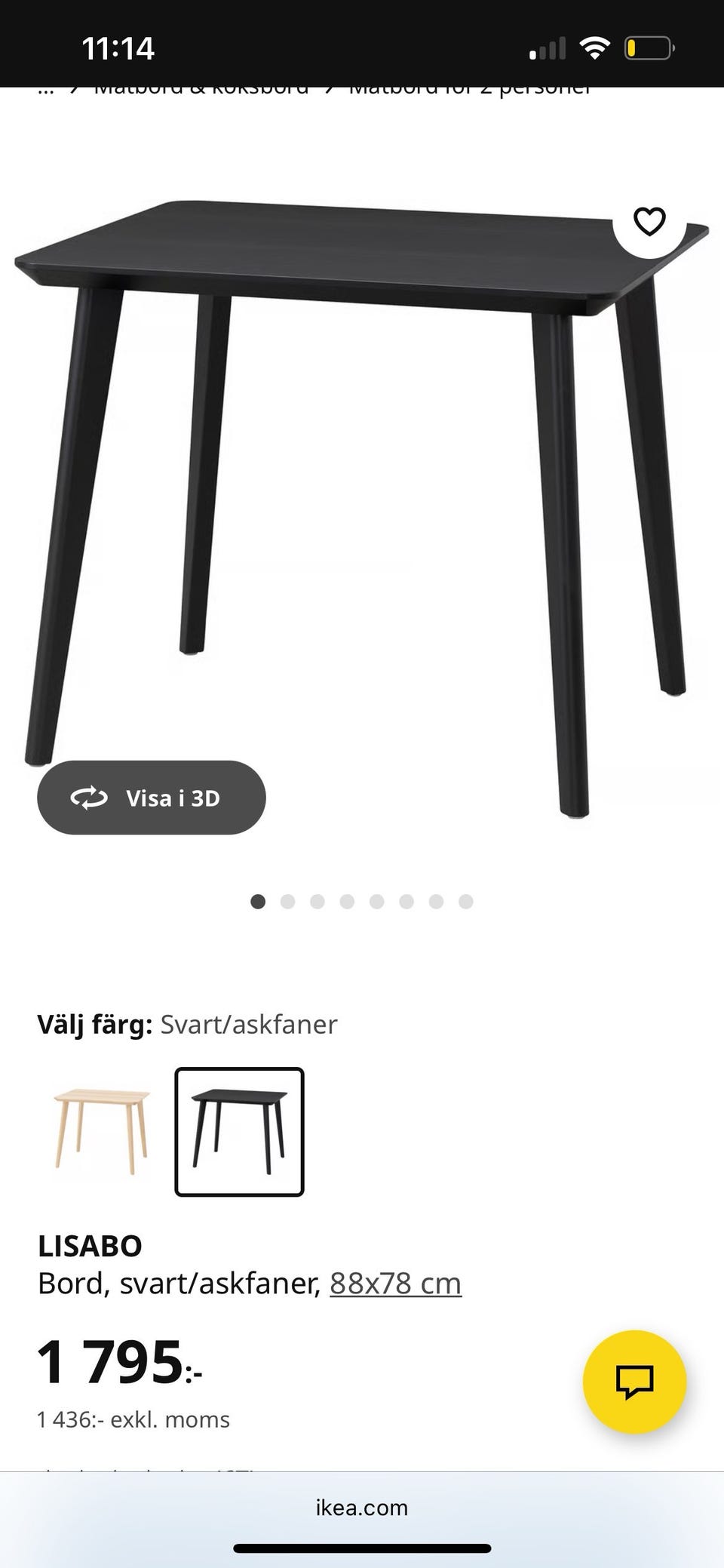Open Matbord & köksbord breadcrumb category
Viewport: 724px width, 1568px height.
click(x=201, y=87)
